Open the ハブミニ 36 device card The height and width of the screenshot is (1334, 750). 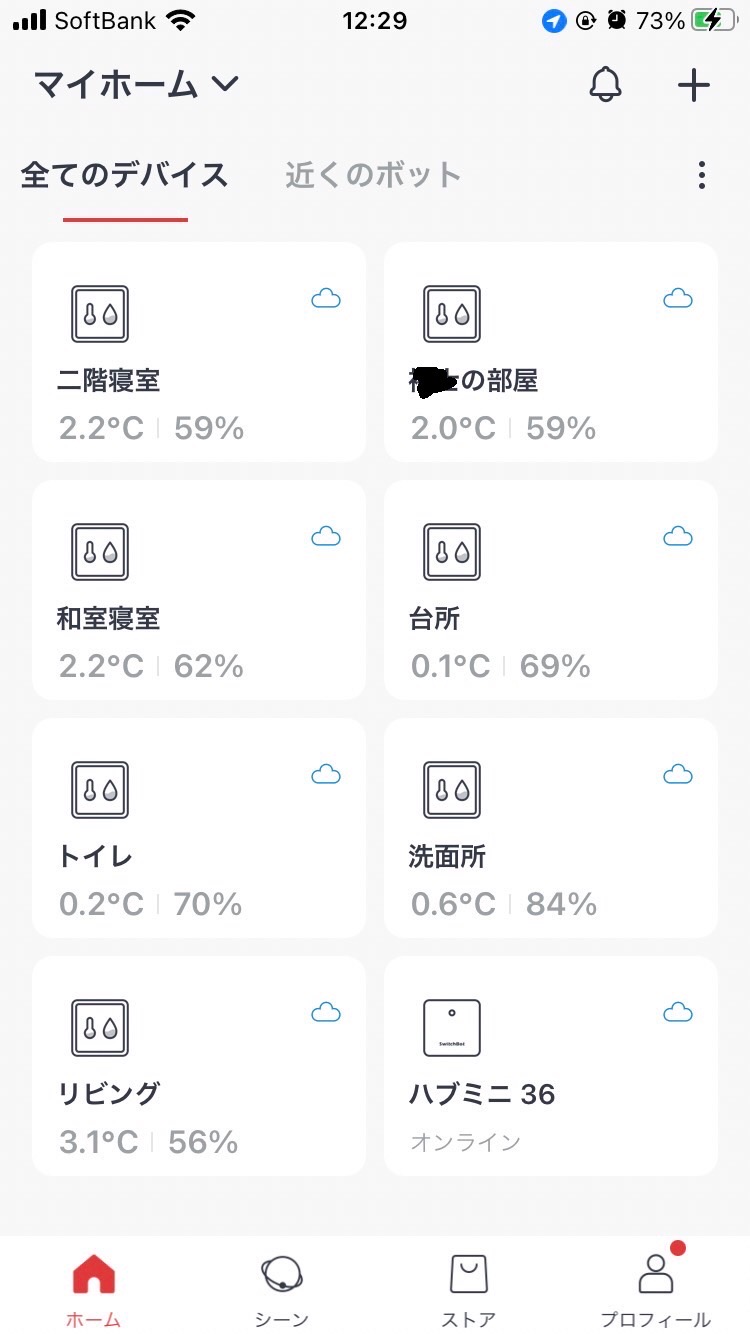[x=551, y=1066]
